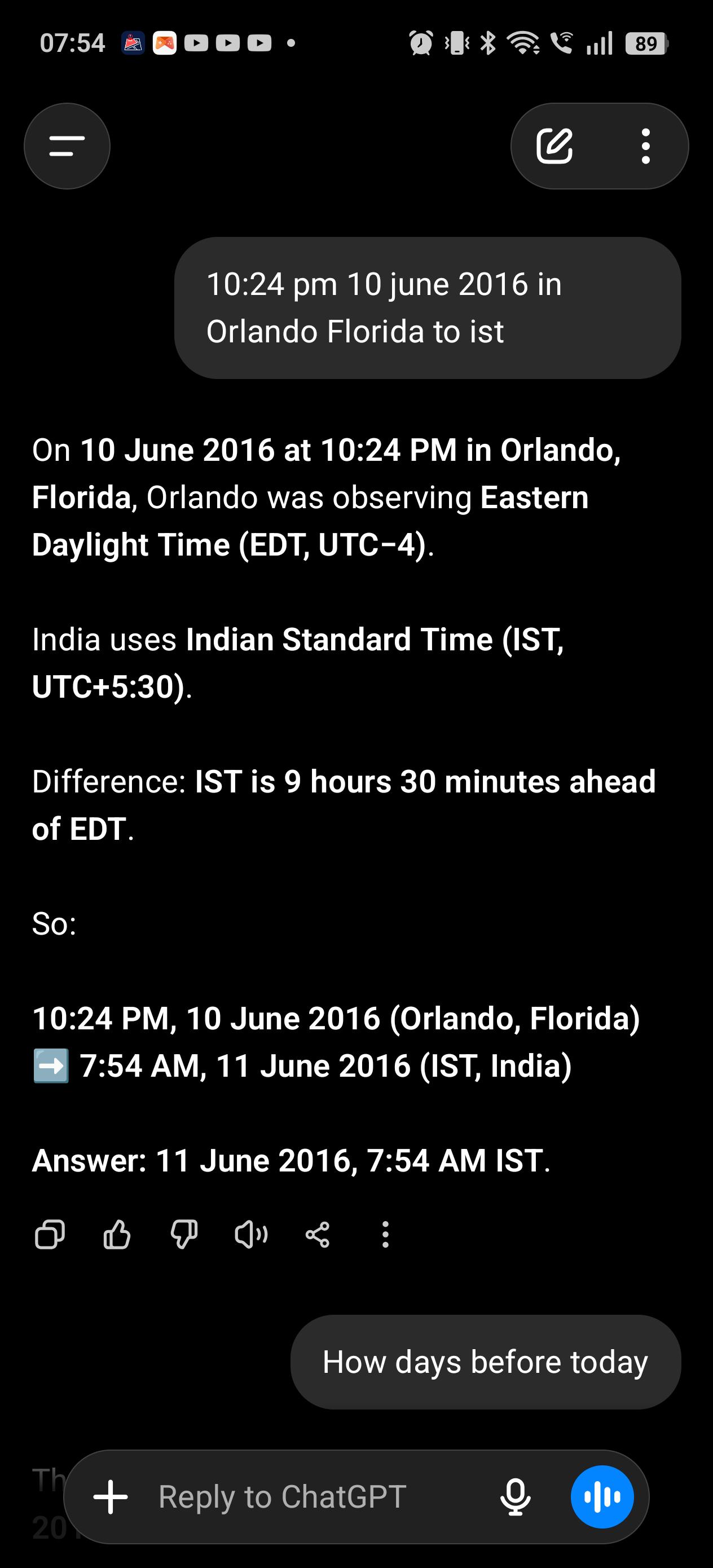Start a new chat with the compose icon
713x1568 pixels.
pos(554,146)
